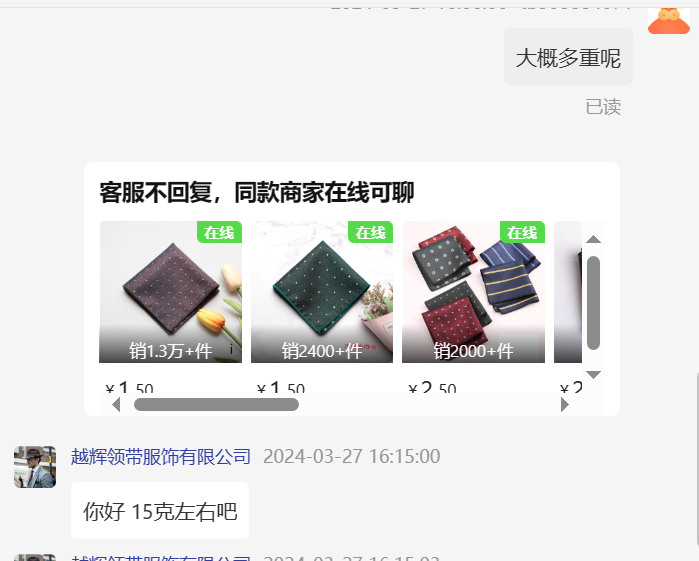Open the handkerchief card with 销1.3万+件
Screen dimensions: 699x561
pos(170,292)
